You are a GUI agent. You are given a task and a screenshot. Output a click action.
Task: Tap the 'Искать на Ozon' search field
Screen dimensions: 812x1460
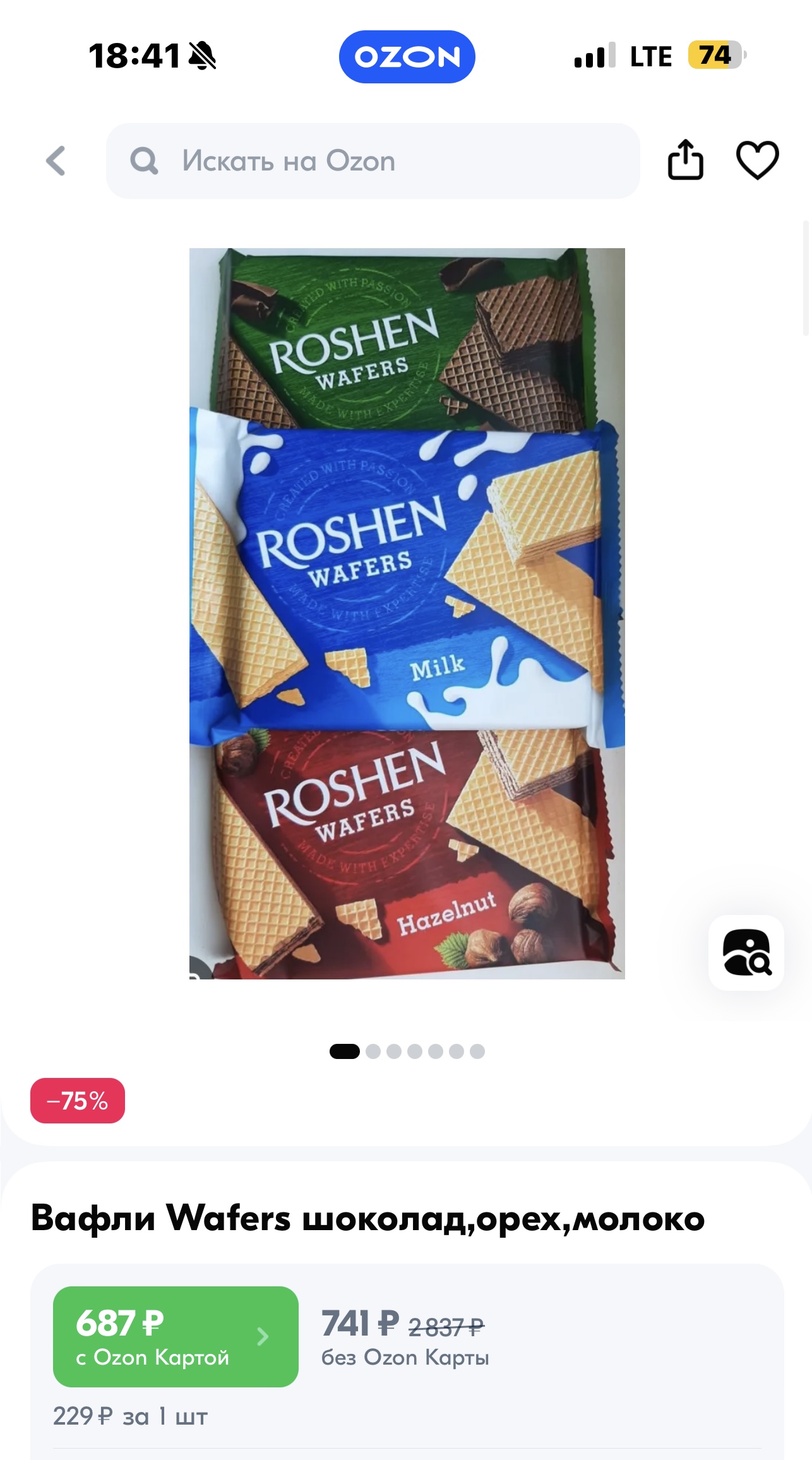pos(373,161)
